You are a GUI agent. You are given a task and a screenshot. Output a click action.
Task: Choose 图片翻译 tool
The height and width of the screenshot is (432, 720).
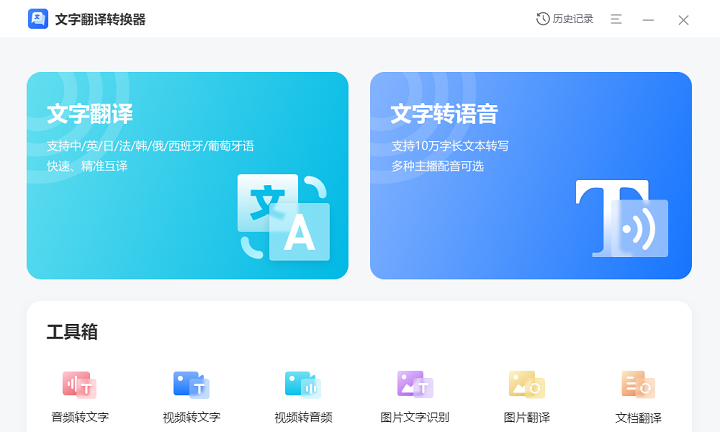(x=526, y=396)
